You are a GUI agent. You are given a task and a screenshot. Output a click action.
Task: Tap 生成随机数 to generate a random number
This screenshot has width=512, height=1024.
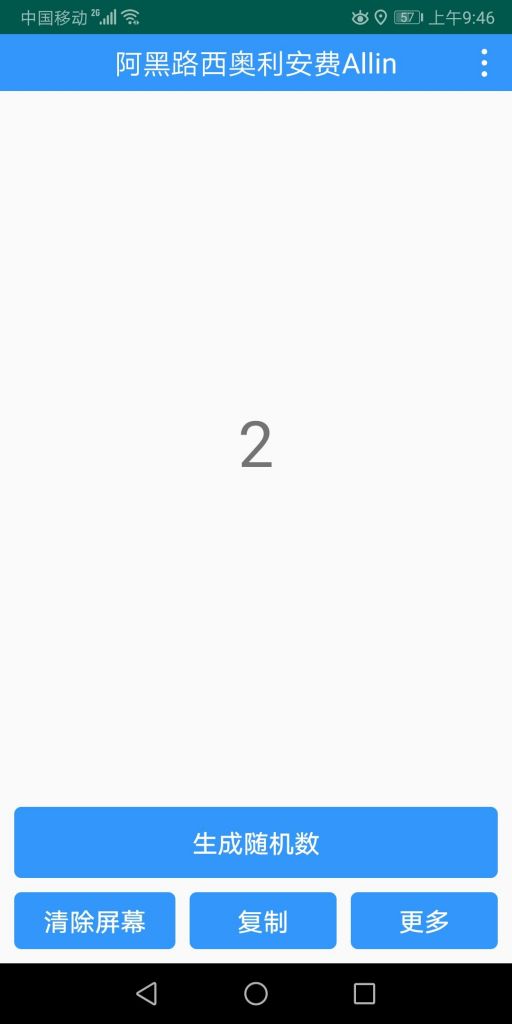coord(256,842)
